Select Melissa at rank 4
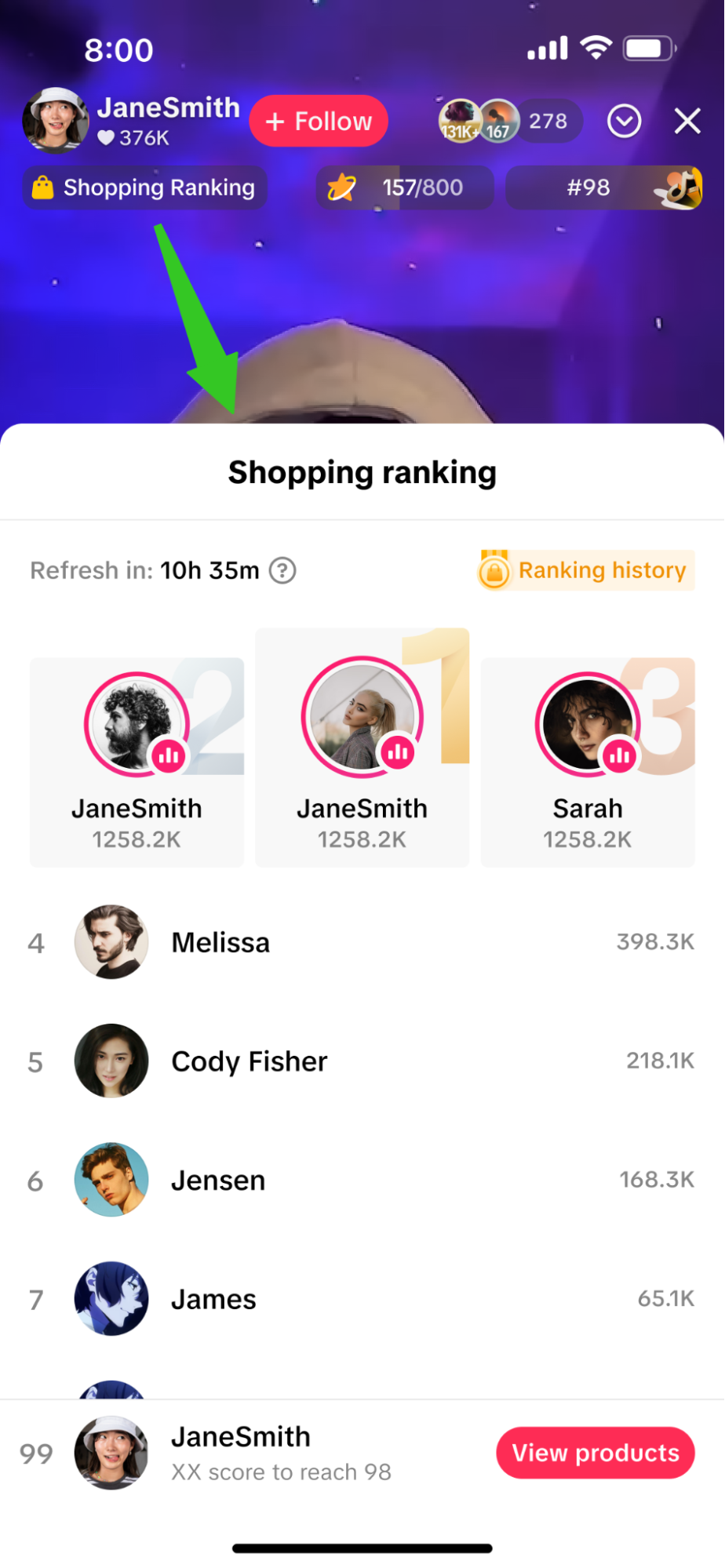Screen dimensions: 725x1568 (220, 943)
